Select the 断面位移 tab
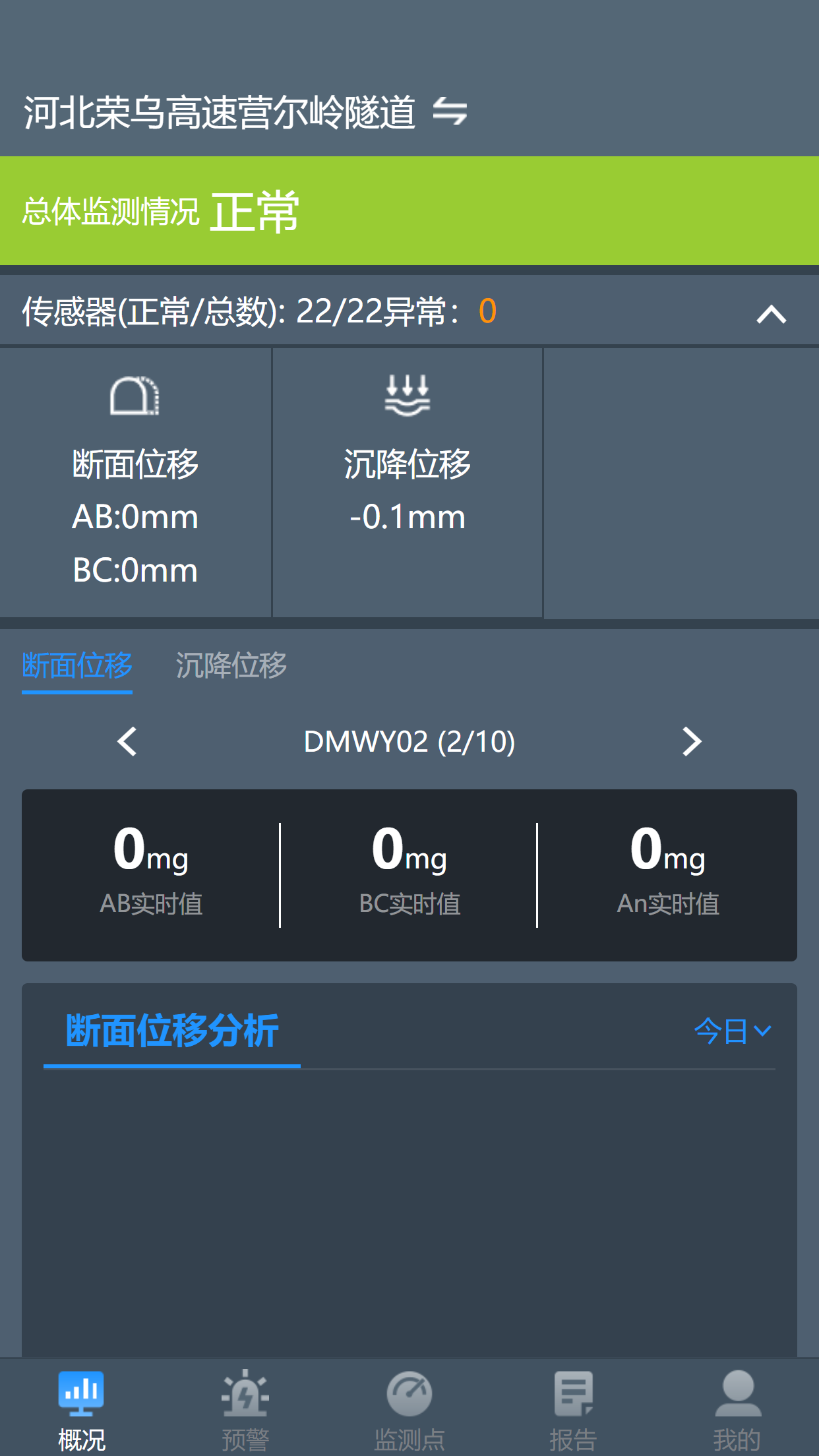This screenshot has width=819, height=1456. pos(77,666)
